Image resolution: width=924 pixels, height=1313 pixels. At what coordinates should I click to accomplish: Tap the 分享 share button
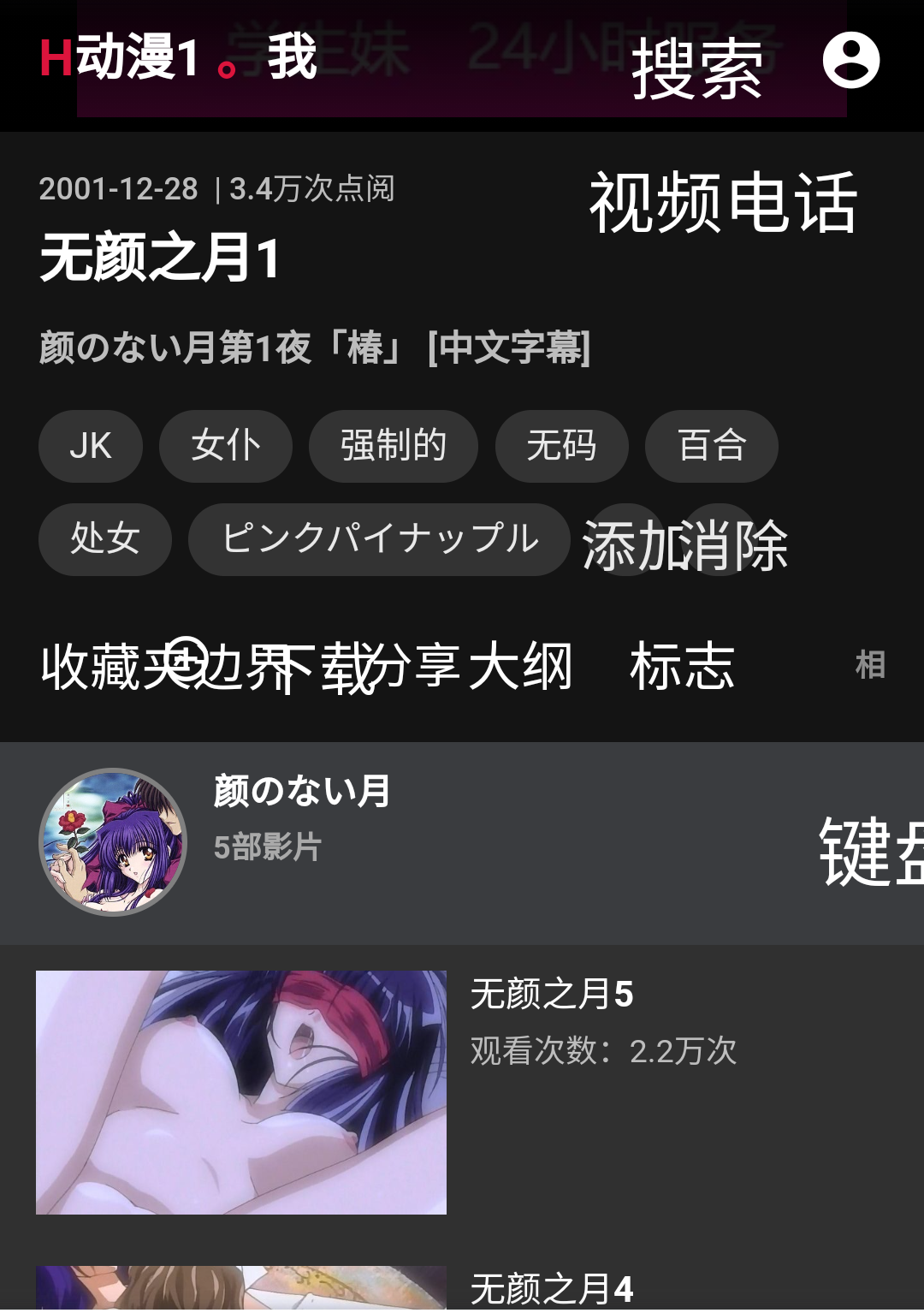(x=402, y=667)
